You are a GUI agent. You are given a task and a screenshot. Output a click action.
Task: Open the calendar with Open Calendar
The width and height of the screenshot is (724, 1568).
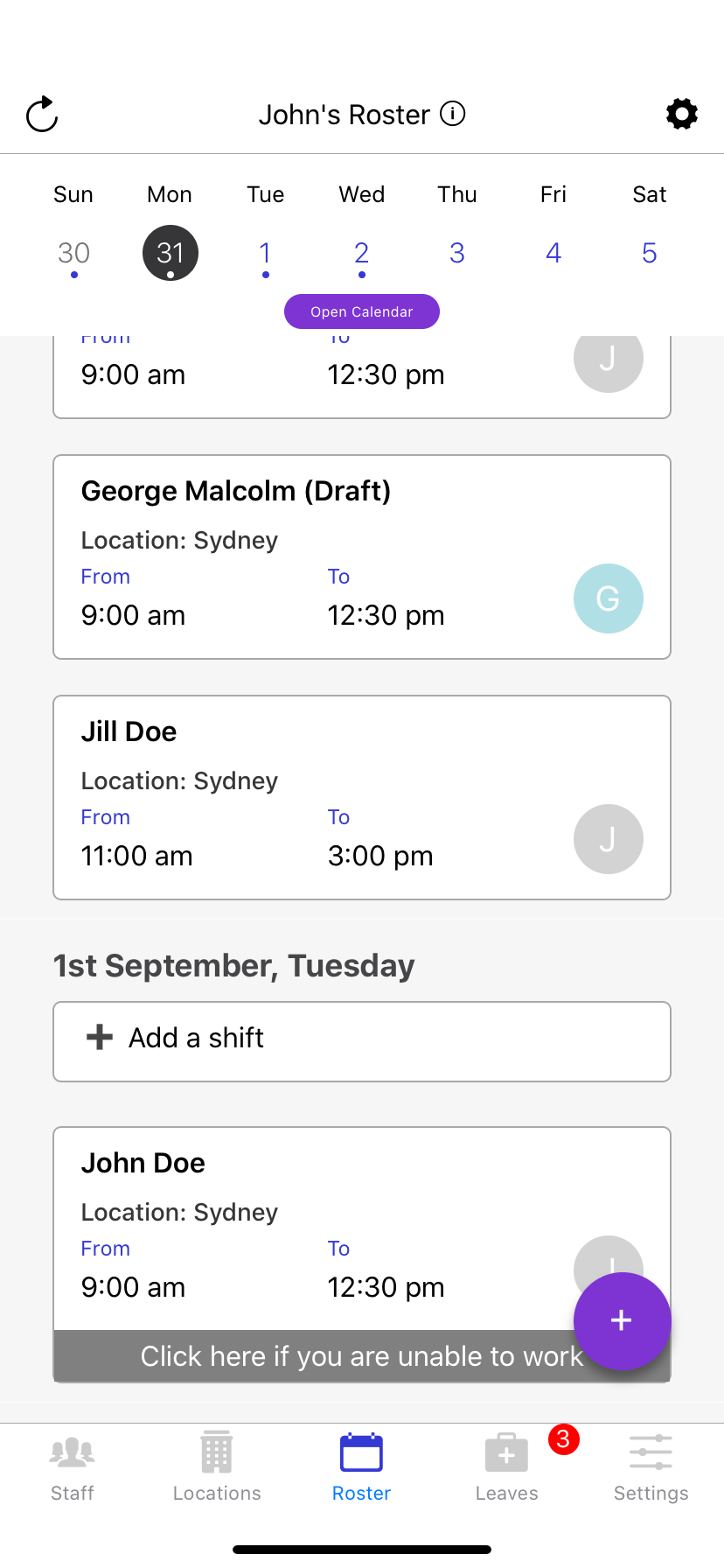(x=361, y=311)
